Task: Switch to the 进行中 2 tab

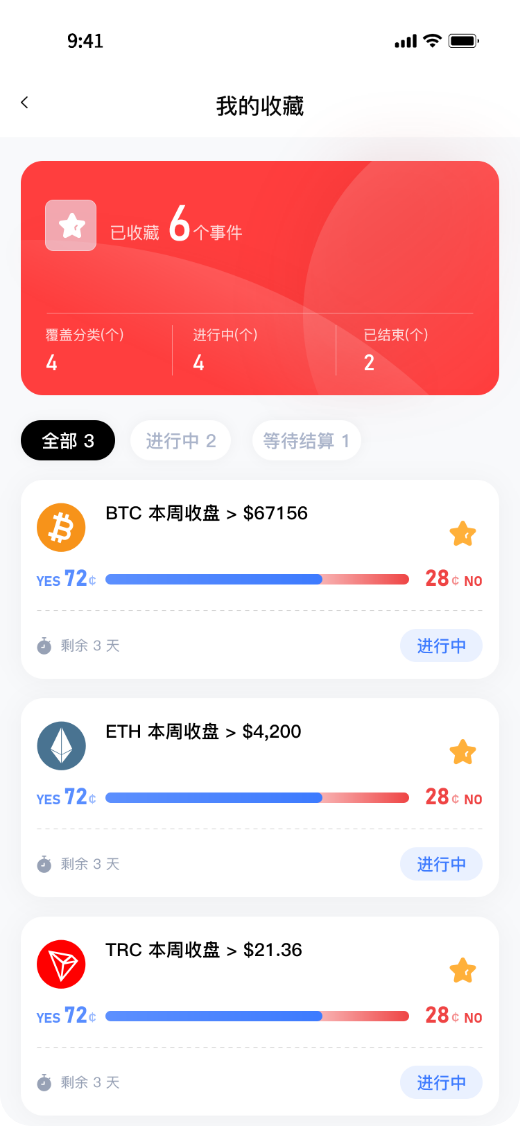Action: (x=180, y=440)
